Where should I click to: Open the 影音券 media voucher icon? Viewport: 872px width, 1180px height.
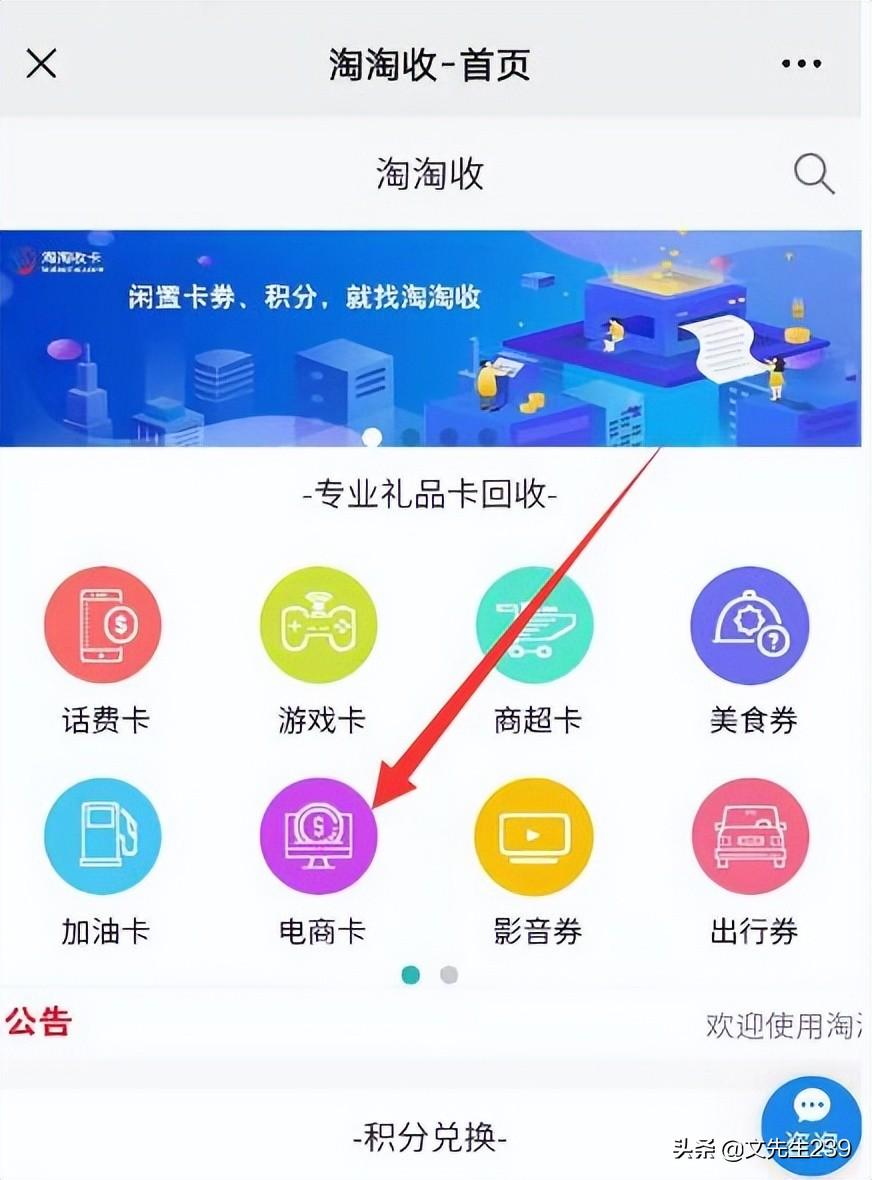(534, 837)
